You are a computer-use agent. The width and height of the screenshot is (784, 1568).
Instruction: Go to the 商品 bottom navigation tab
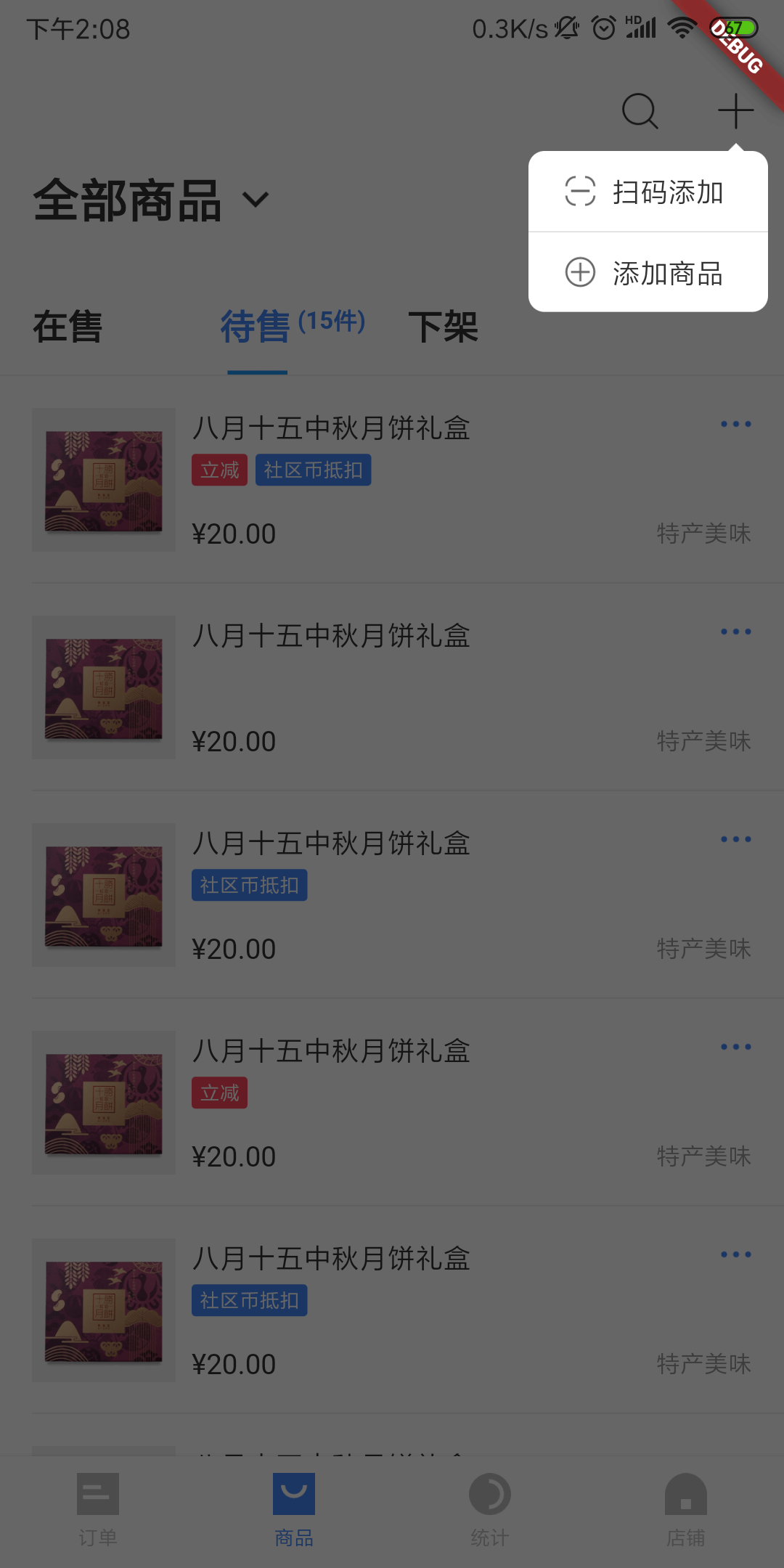pyautogui.click(x=294, y=1507)
